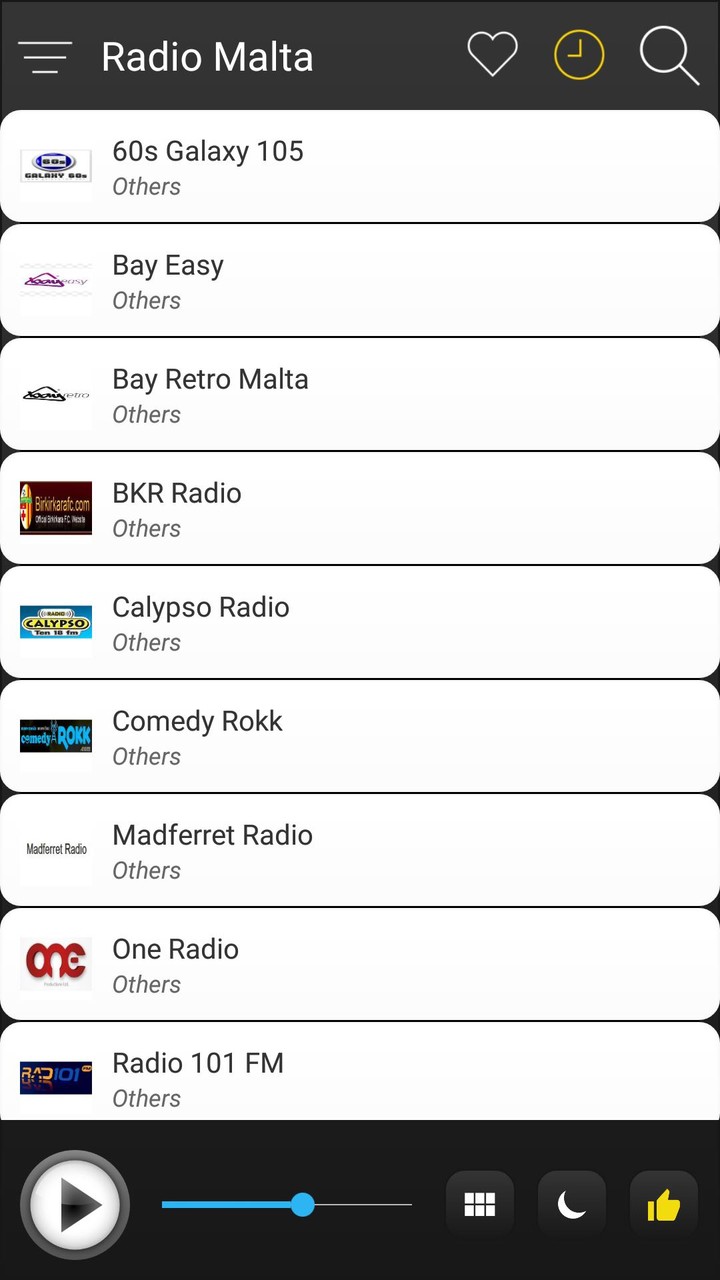This screenshot has height=1280, width=720.
Task: Rate the app with the thumbs up icon
Action: [664, 1203]
